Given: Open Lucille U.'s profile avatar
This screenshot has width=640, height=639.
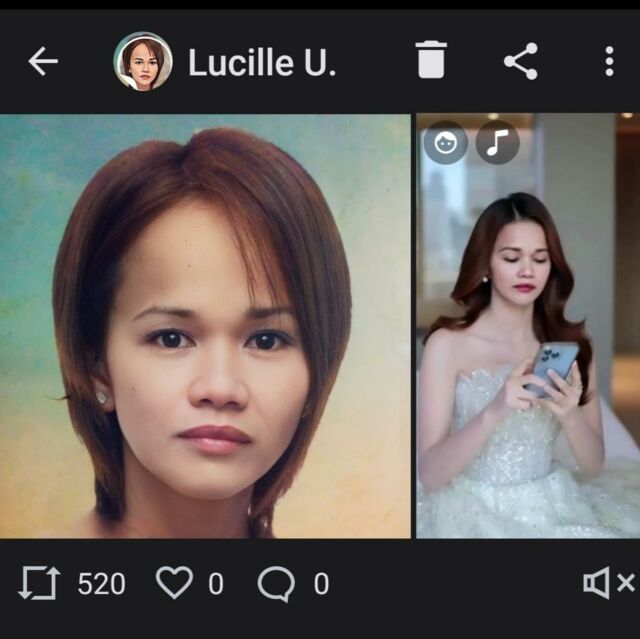Looking at the screenshot, I should (x=143, y=62).
